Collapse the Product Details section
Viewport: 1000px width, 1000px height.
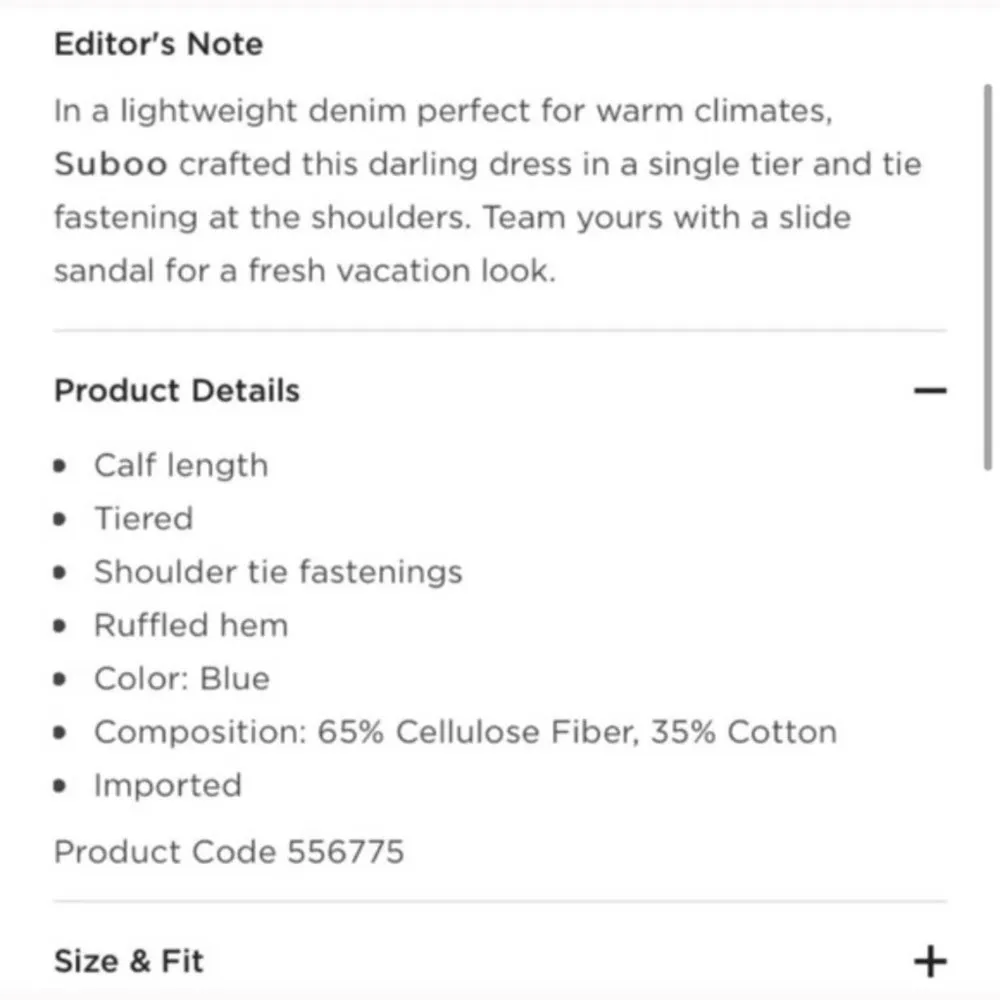[x=929, y=390]
